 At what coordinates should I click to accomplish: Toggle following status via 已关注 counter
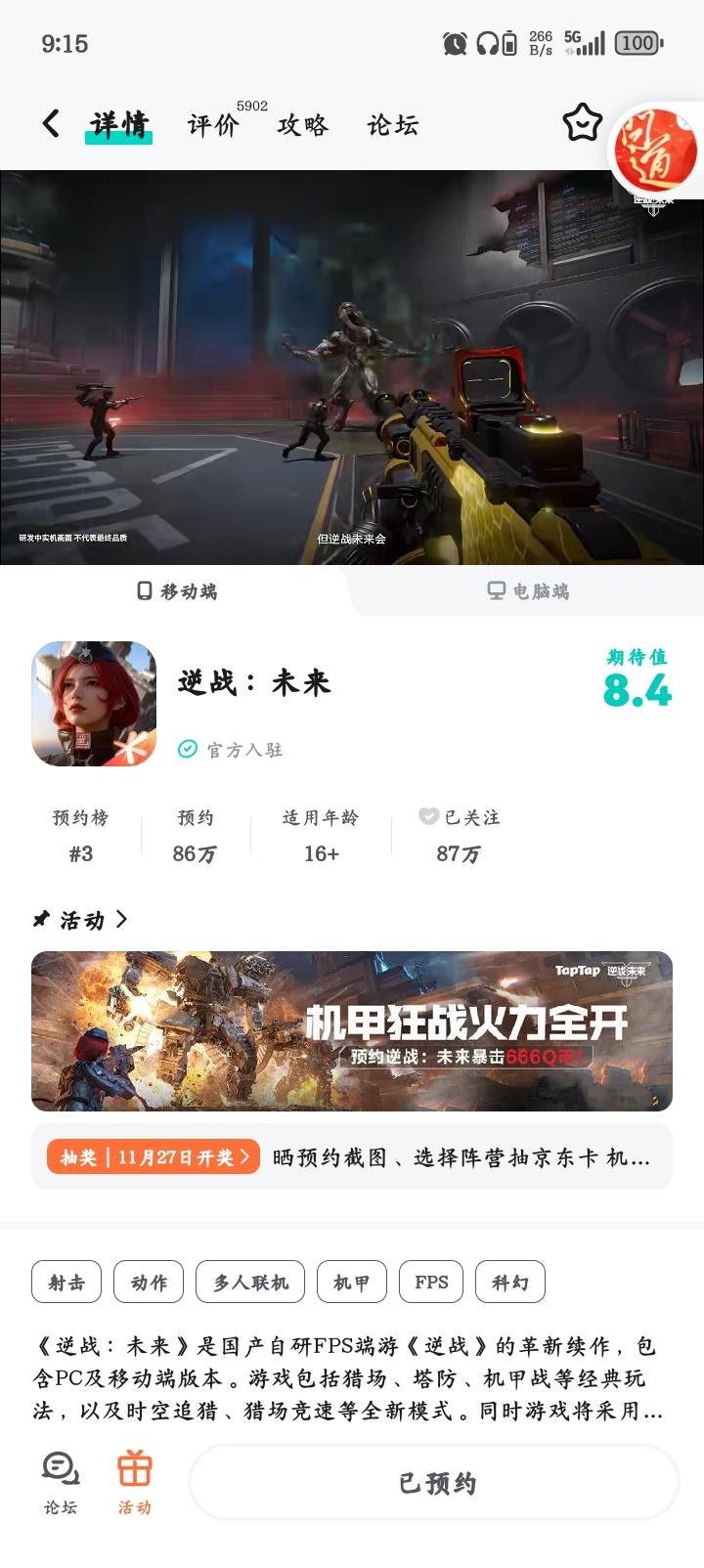458,835
